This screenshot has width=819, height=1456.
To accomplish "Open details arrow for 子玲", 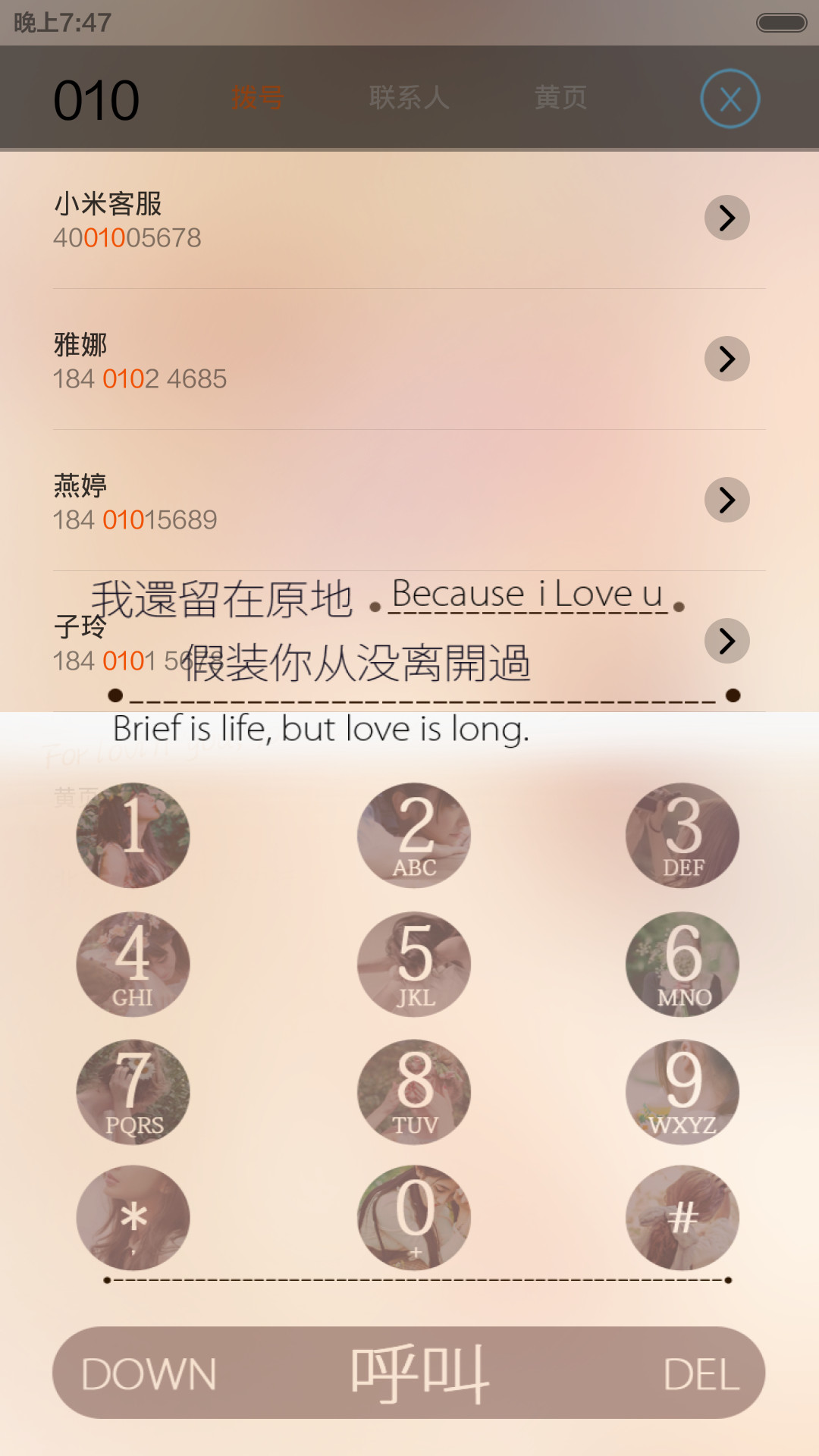I will [727, 642].
